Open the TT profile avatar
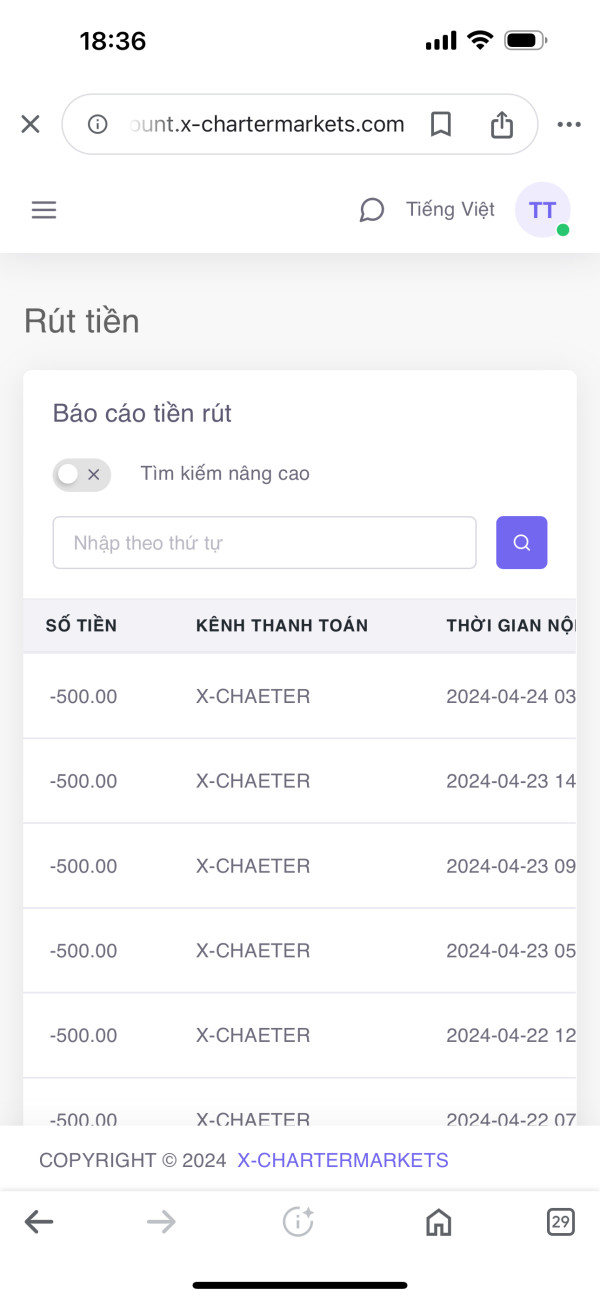 tap(542, 210)
